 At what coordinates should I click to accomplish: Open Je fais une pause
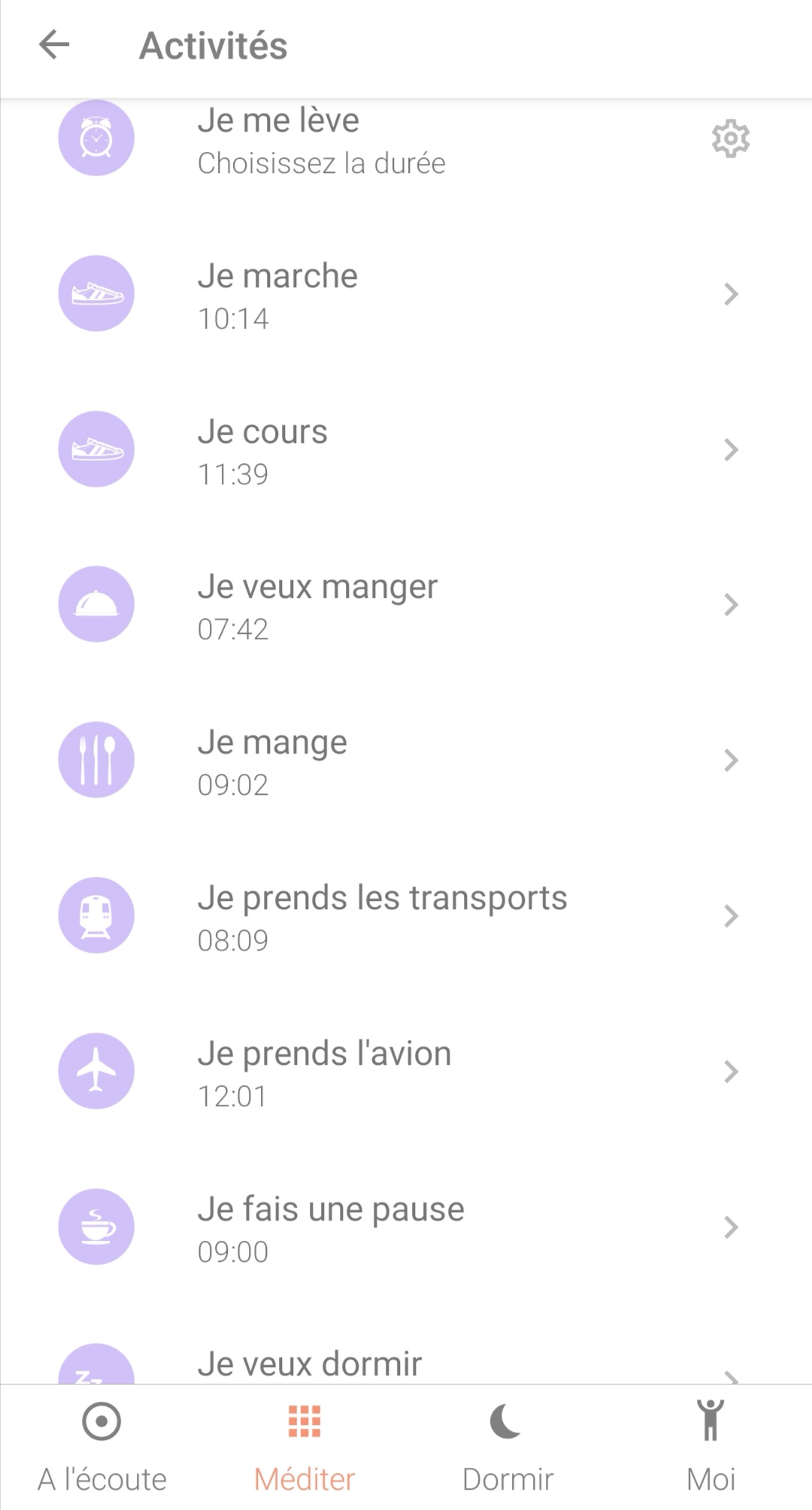(x=406, y=1228)
